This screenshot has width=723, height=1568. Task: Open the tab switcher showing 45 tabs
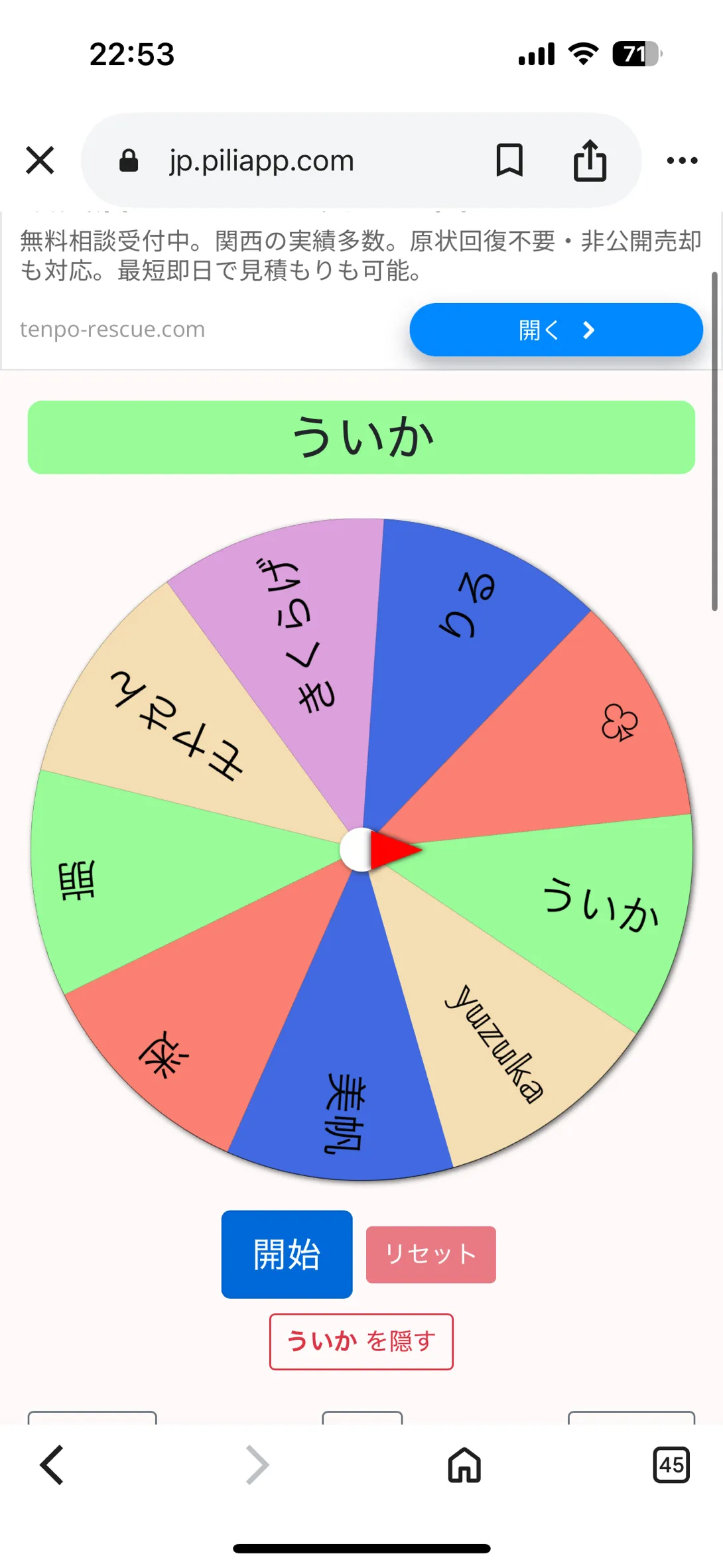(671, 1465)
